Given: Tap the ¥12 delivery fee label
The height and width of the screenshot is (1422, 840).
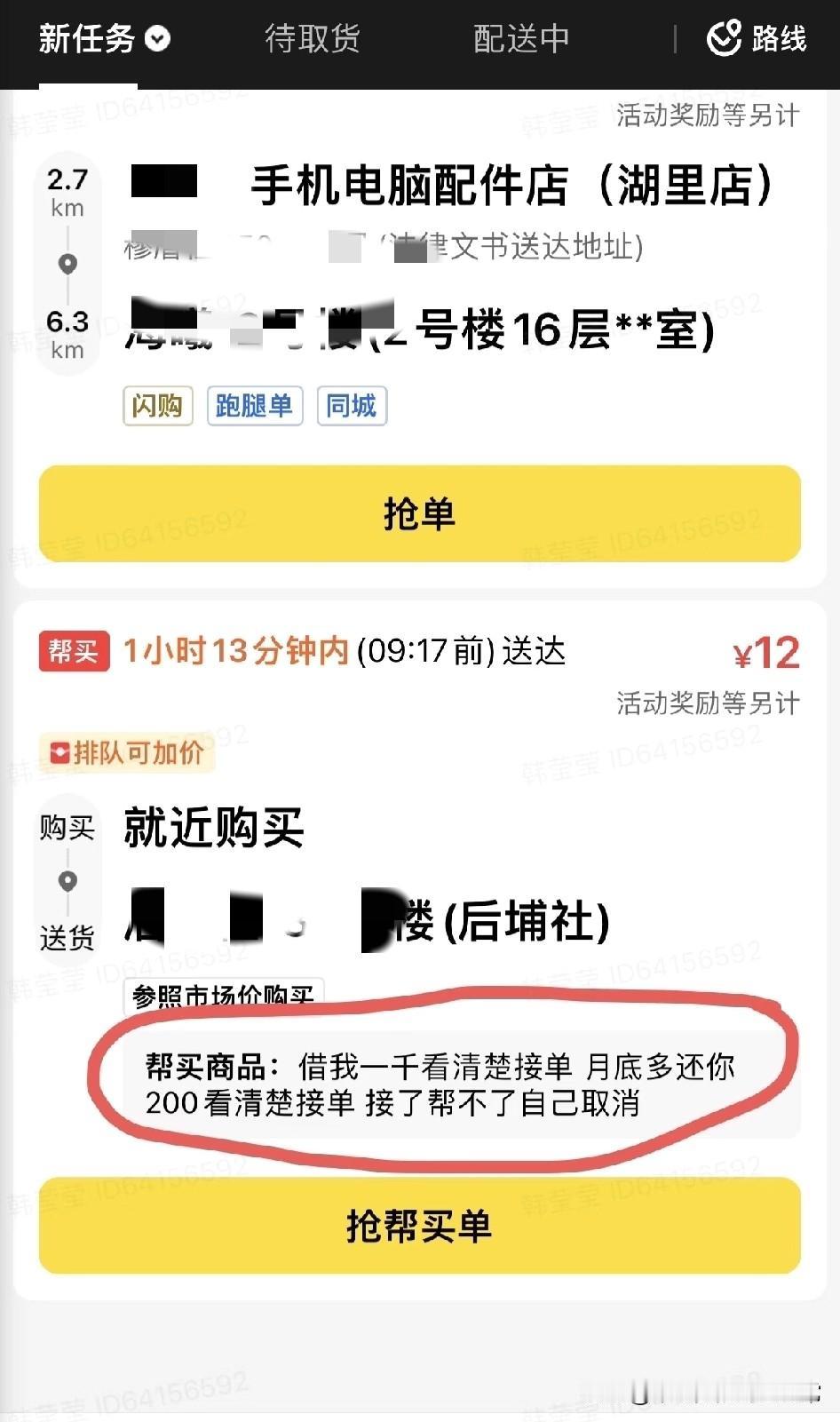Looking at the screenshot, I should point(765,655).
